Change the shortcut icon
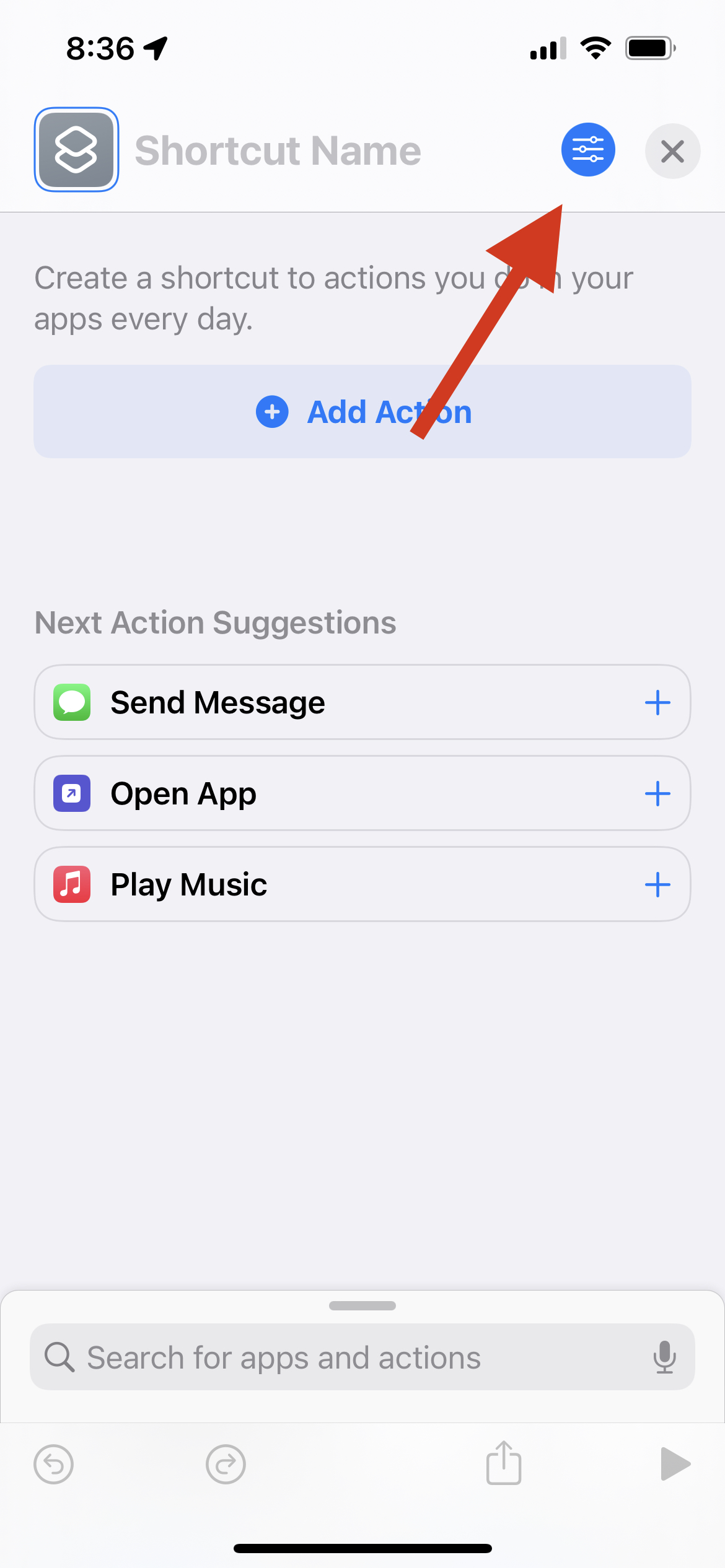725x1568 pixels. [x=76, y=150]
